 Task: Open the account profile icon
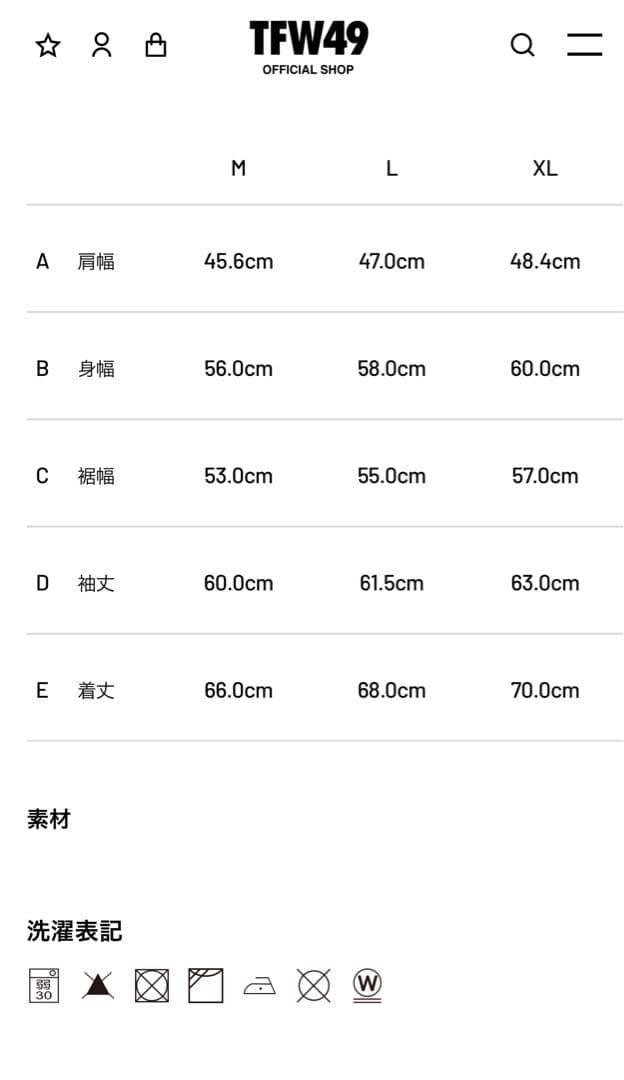(x=102, y=45)
